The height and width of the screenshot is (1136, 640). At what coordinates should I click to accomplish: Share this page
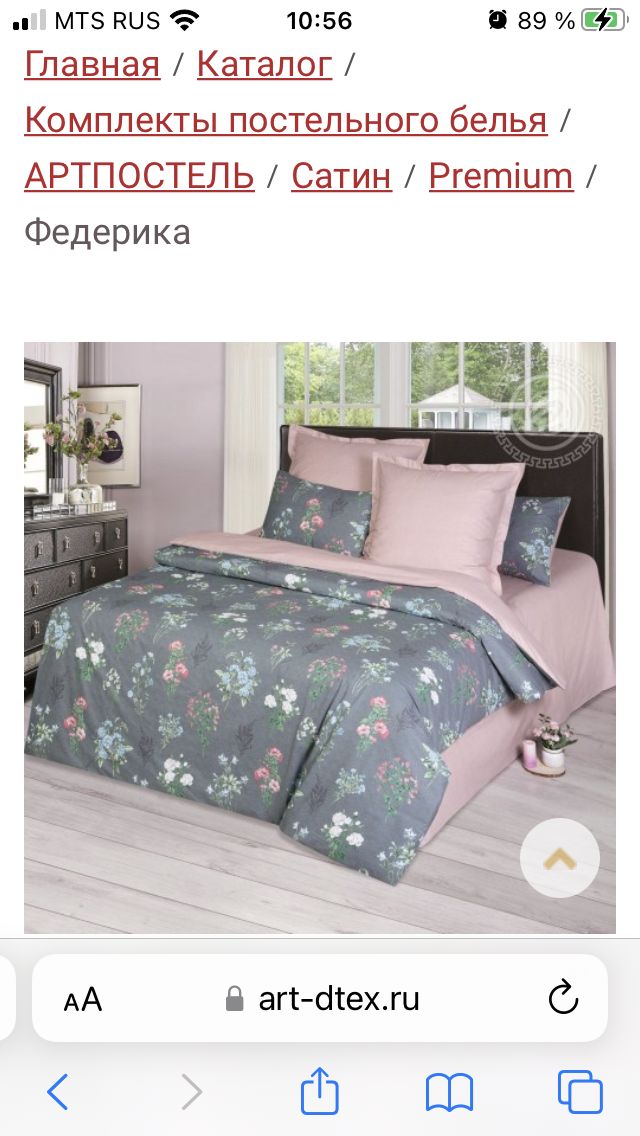pos(320,1090)
